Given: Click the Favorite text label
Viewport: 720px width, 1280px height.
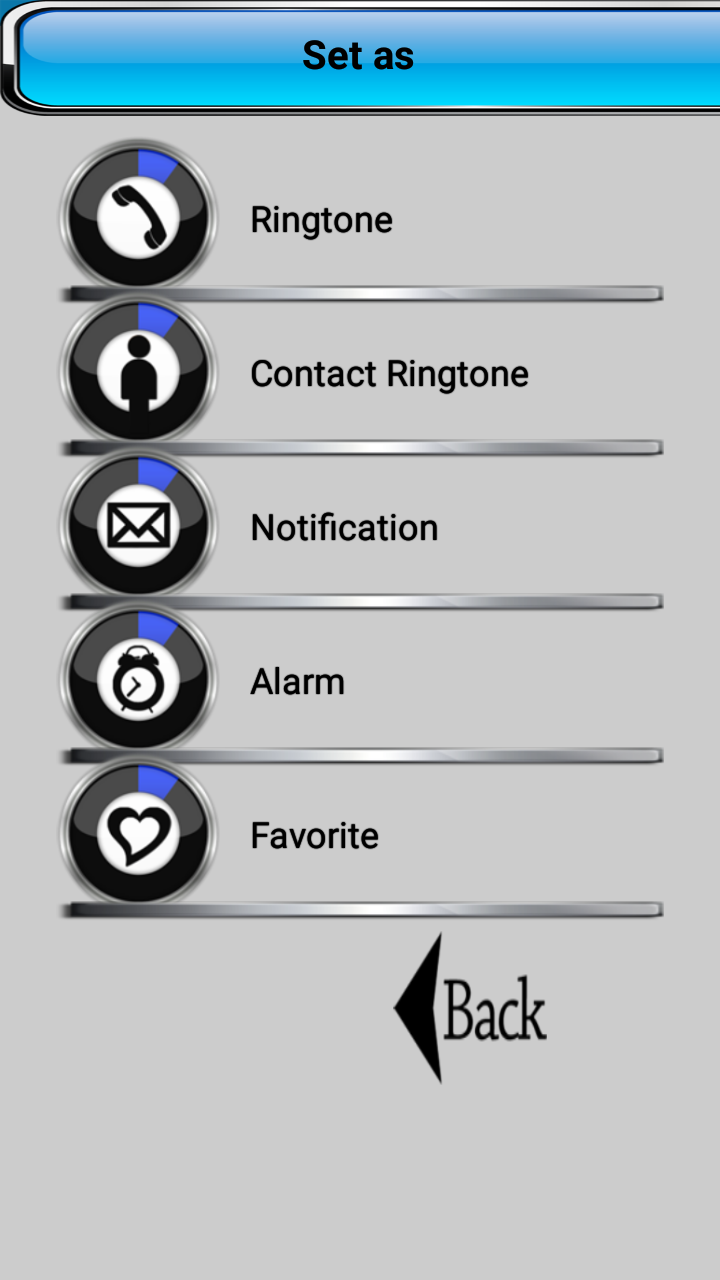Looking at the screenshot, I should pyautogui.click(x=315, y=836).
